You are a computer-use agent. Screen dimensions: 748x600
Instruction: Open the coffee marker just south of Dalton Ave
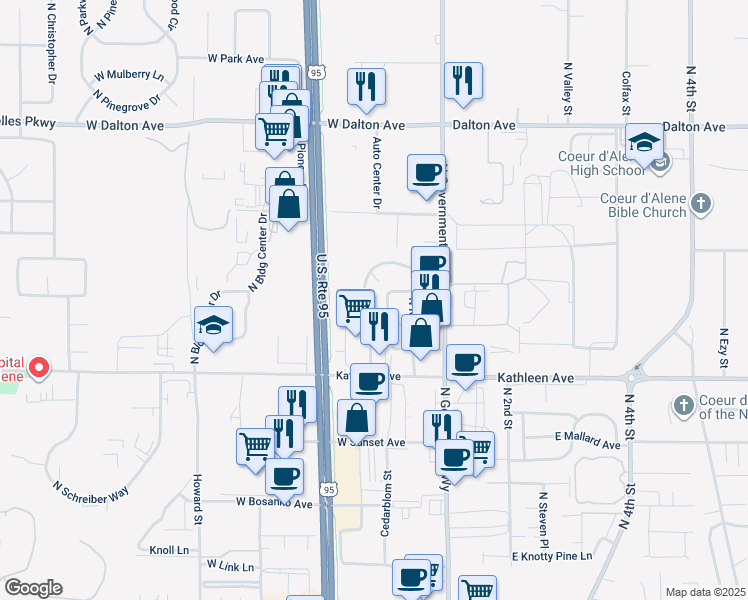(427, 172)
